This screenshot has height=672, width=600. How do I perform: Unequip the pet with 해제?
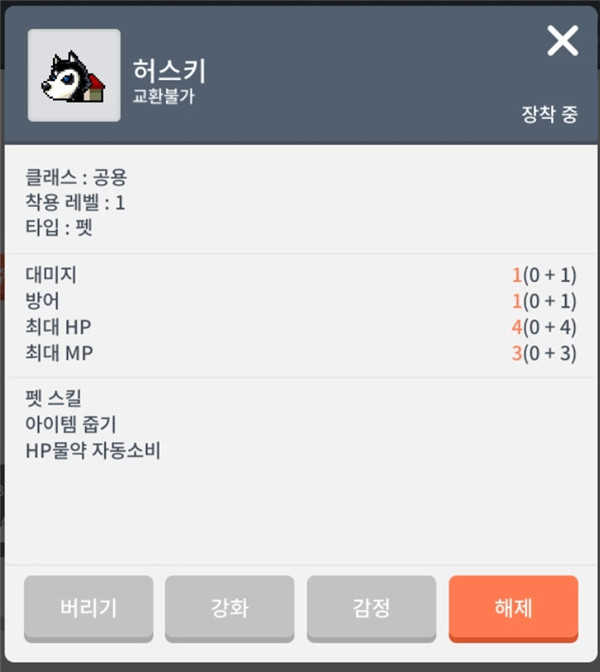click(x=513, y=607)
